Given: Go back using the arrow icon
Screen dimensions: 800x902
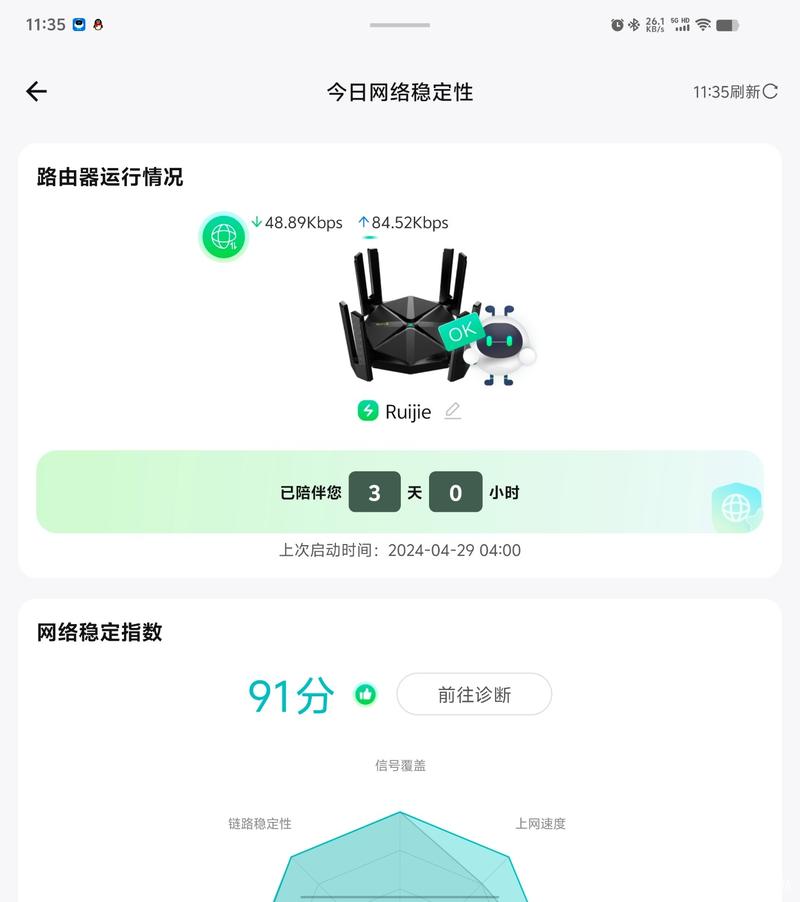Looking at the screenshot, I should (x=36, y=92).
